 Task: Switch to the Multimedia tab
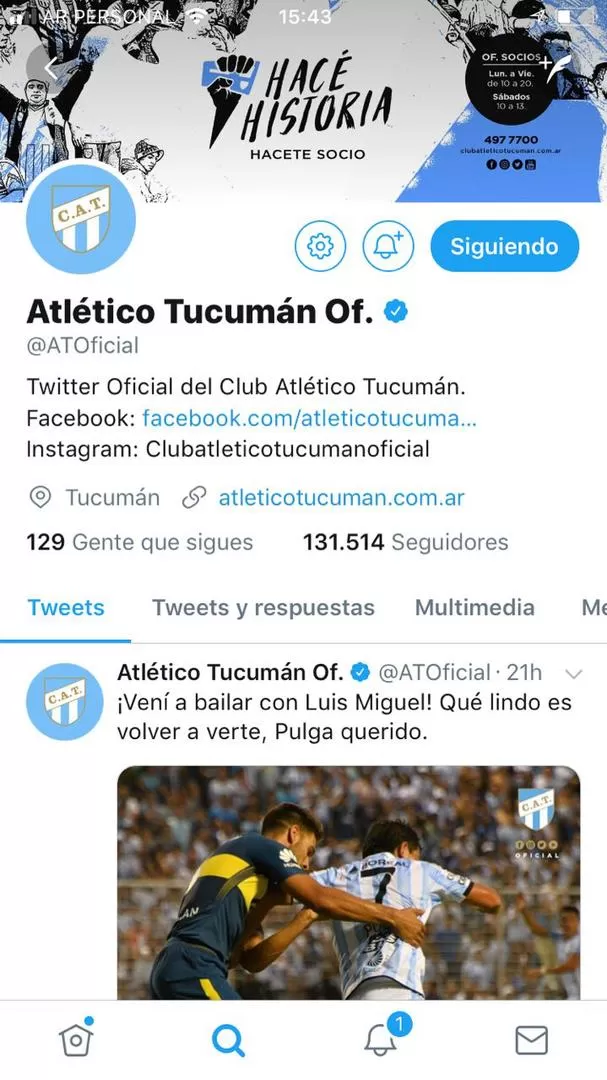point(474,607)
